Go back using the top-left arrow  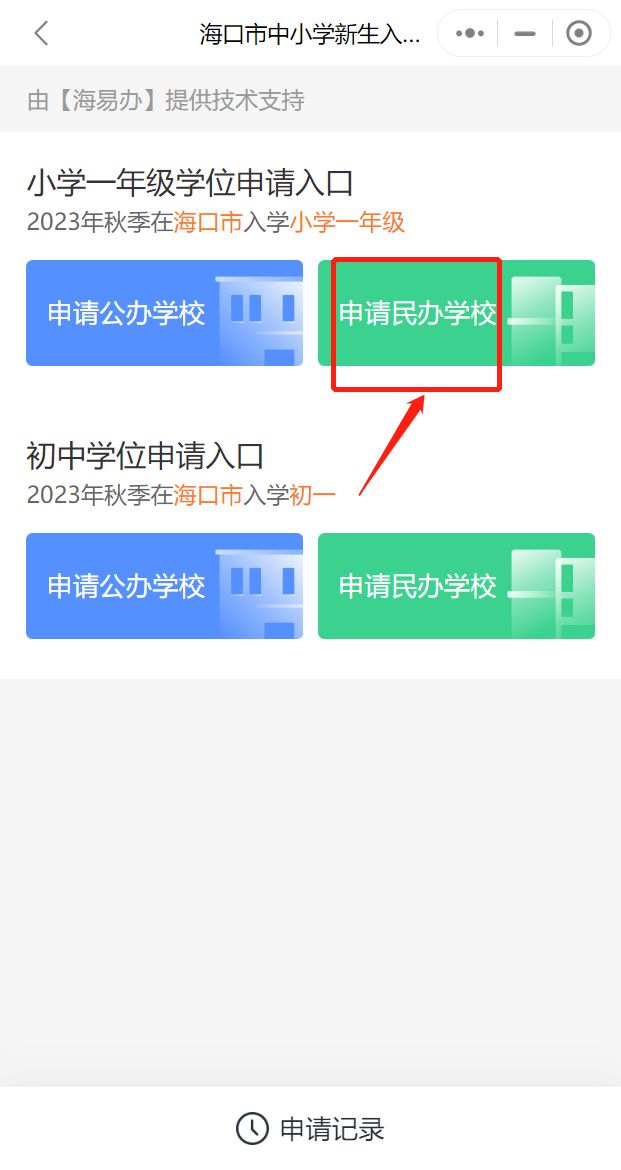coord(41,33)
